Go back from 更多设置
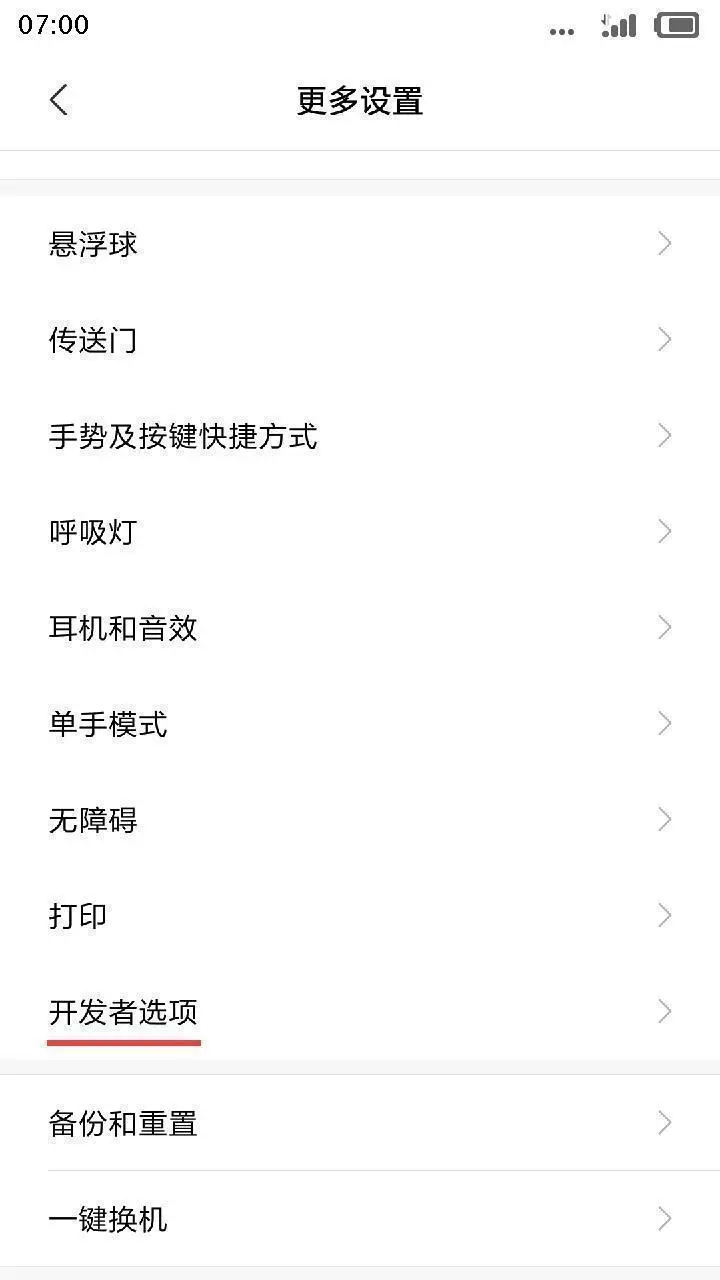 pyautogui.click(x=59, y=100)
